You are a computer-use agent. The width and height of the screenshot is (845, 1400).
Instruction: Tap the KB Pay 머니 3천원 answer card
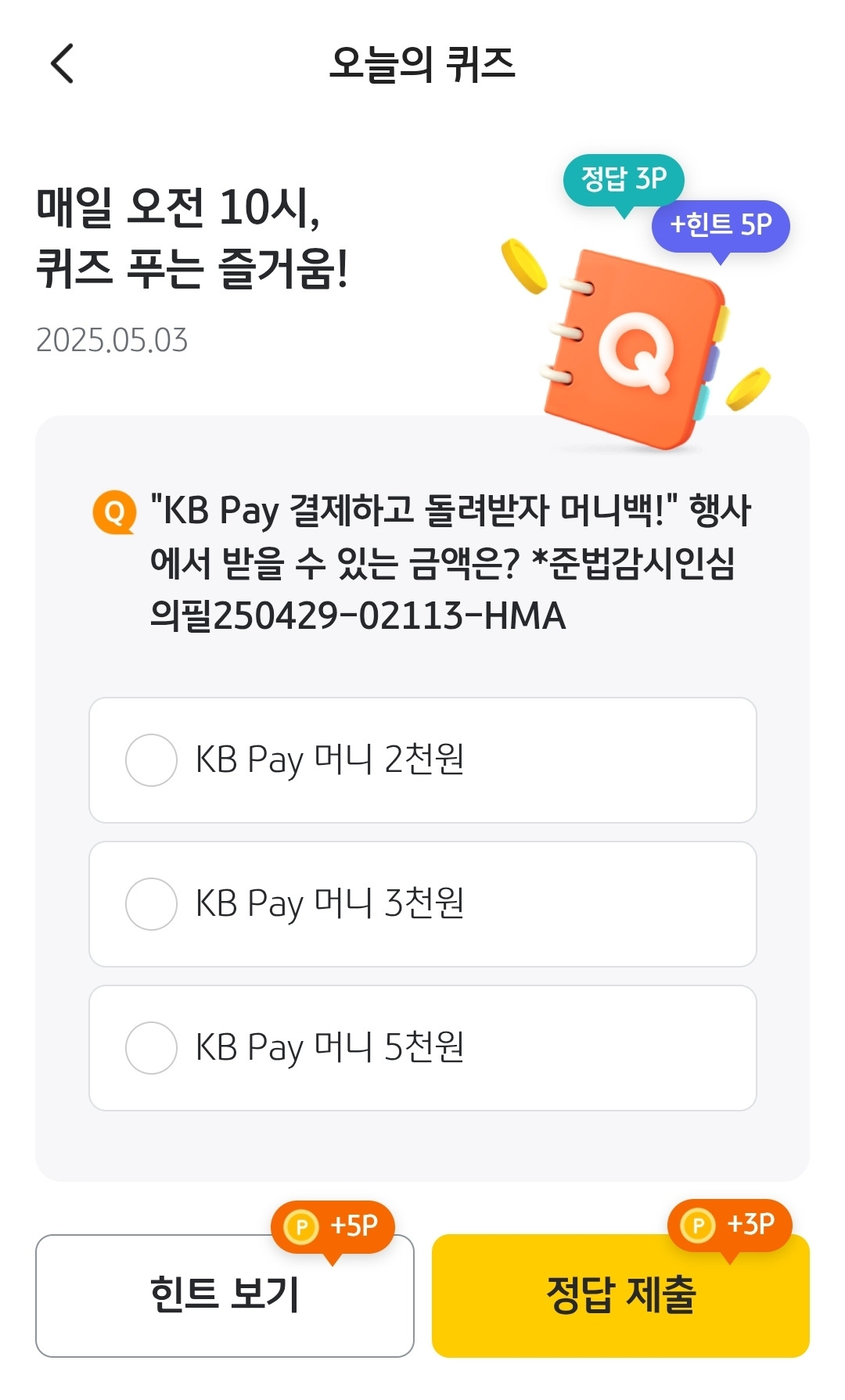point(422,903)
